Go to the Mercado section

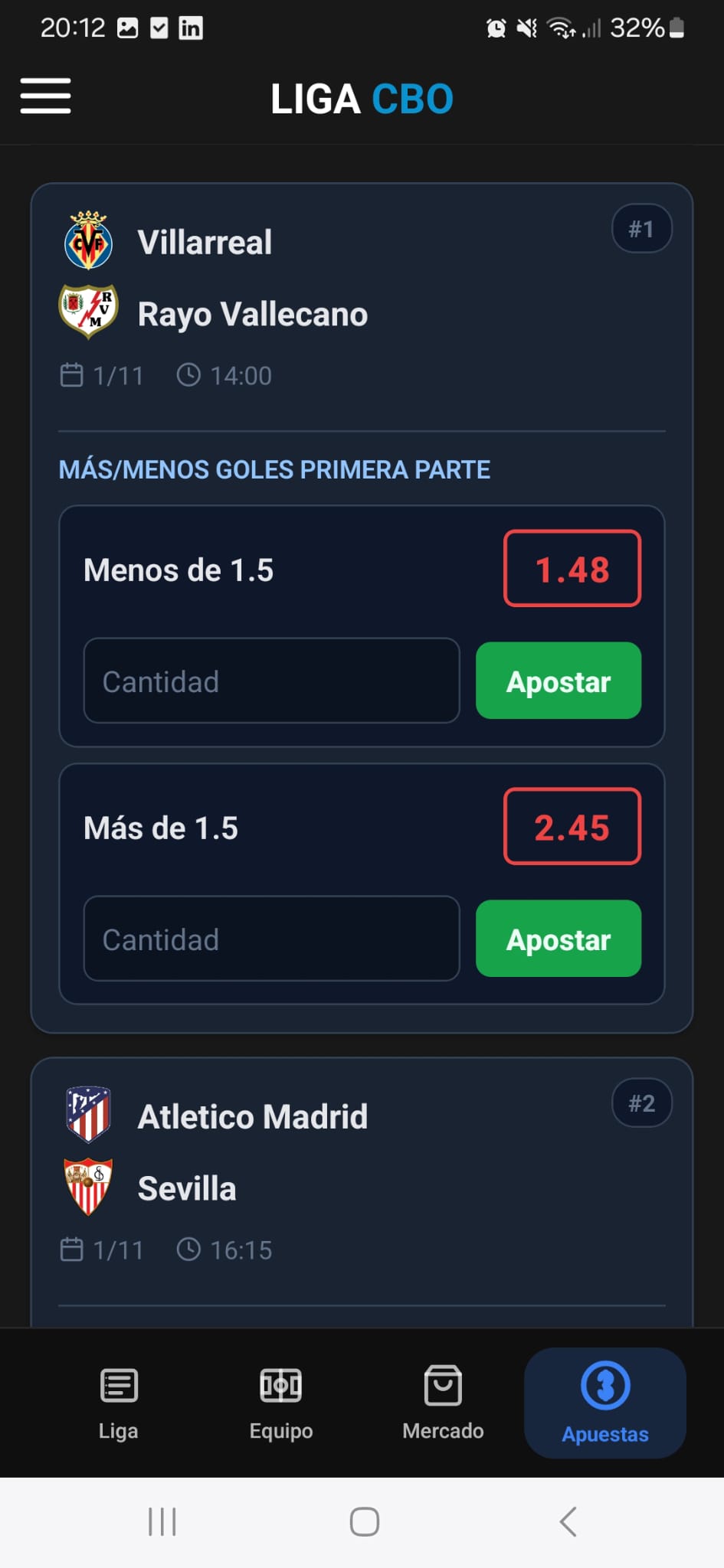pyautogui.click(x=443, y=1405)
